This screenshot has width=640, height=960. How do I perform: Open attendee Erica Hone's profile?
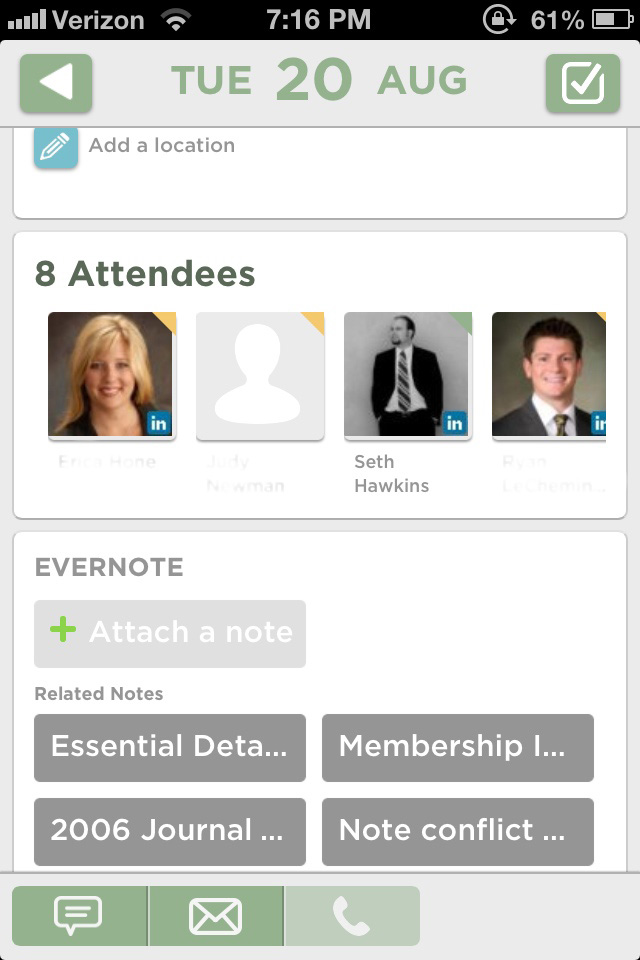112,376
